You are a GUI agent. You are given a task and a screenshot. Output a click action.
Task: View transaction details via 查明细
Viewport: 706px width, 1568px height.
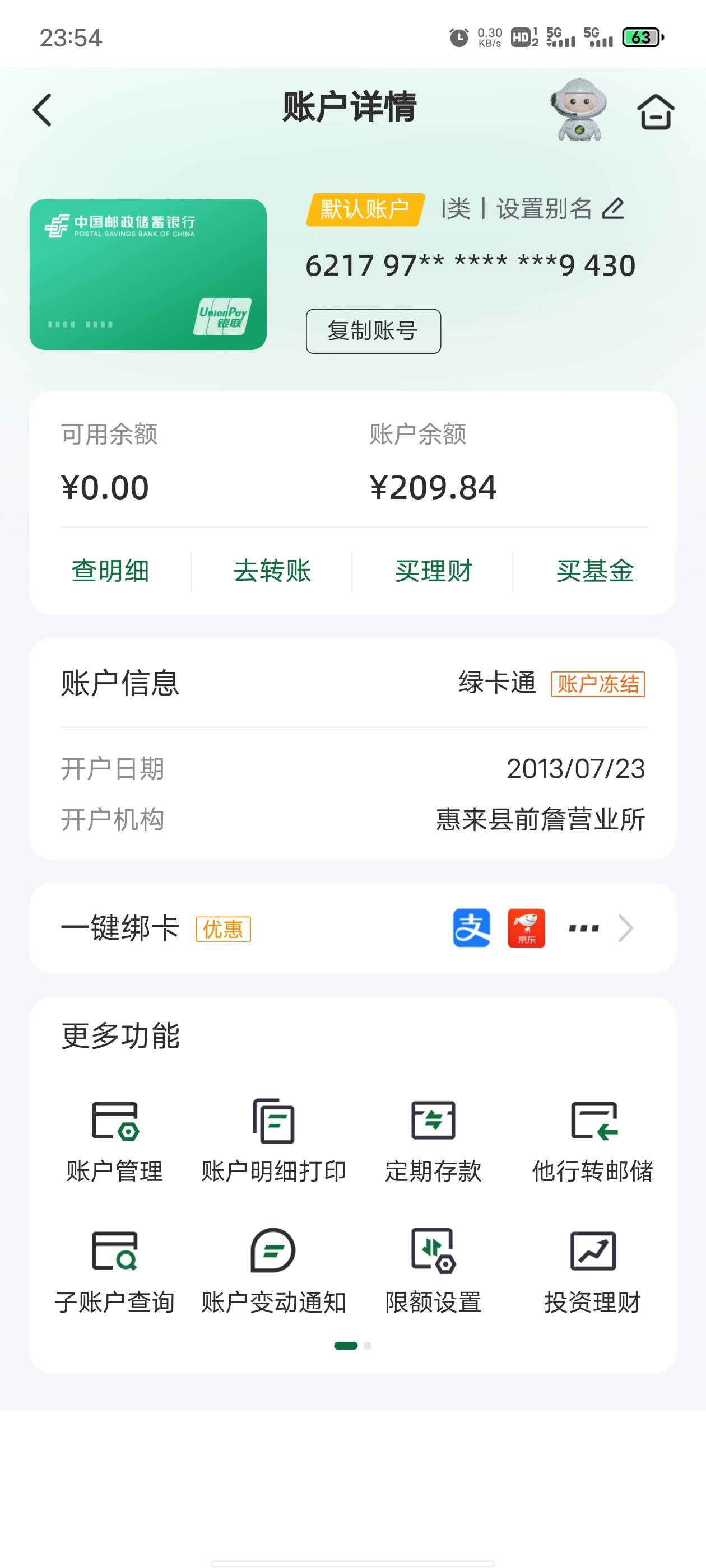point(110,571)
